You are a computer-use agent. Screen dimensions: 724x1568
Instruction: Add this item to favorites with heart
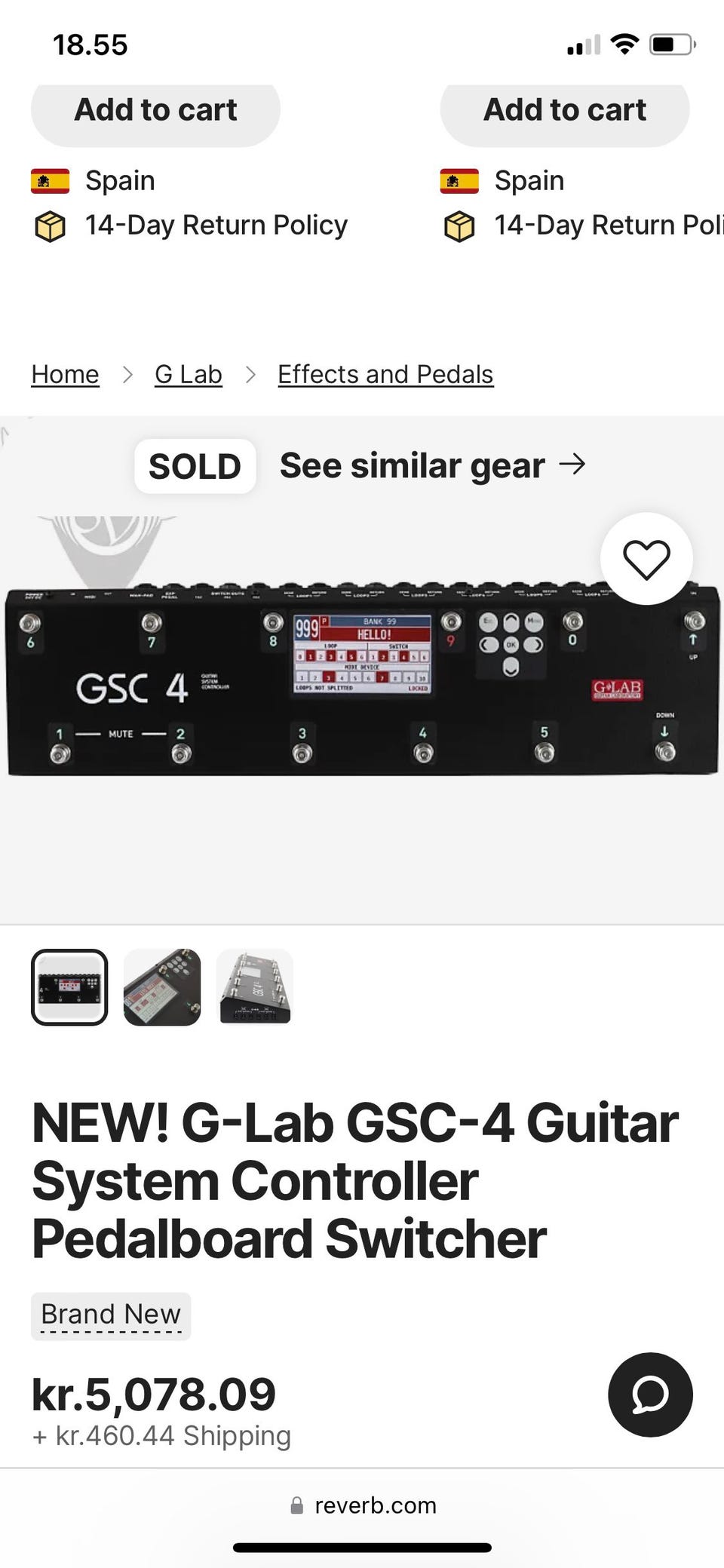(x=646, y=559)
